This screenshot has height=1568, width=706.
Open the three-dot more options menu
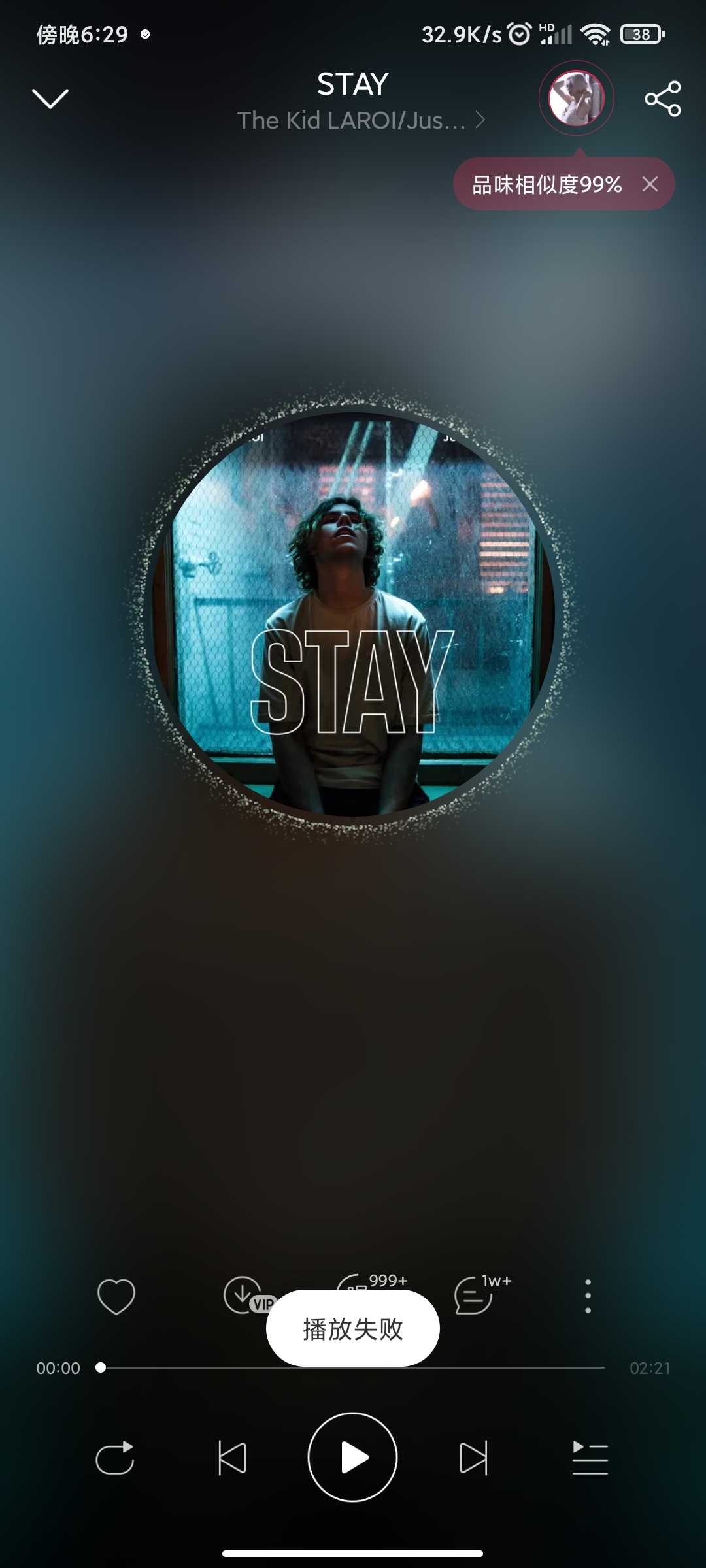click(588, 1296)
